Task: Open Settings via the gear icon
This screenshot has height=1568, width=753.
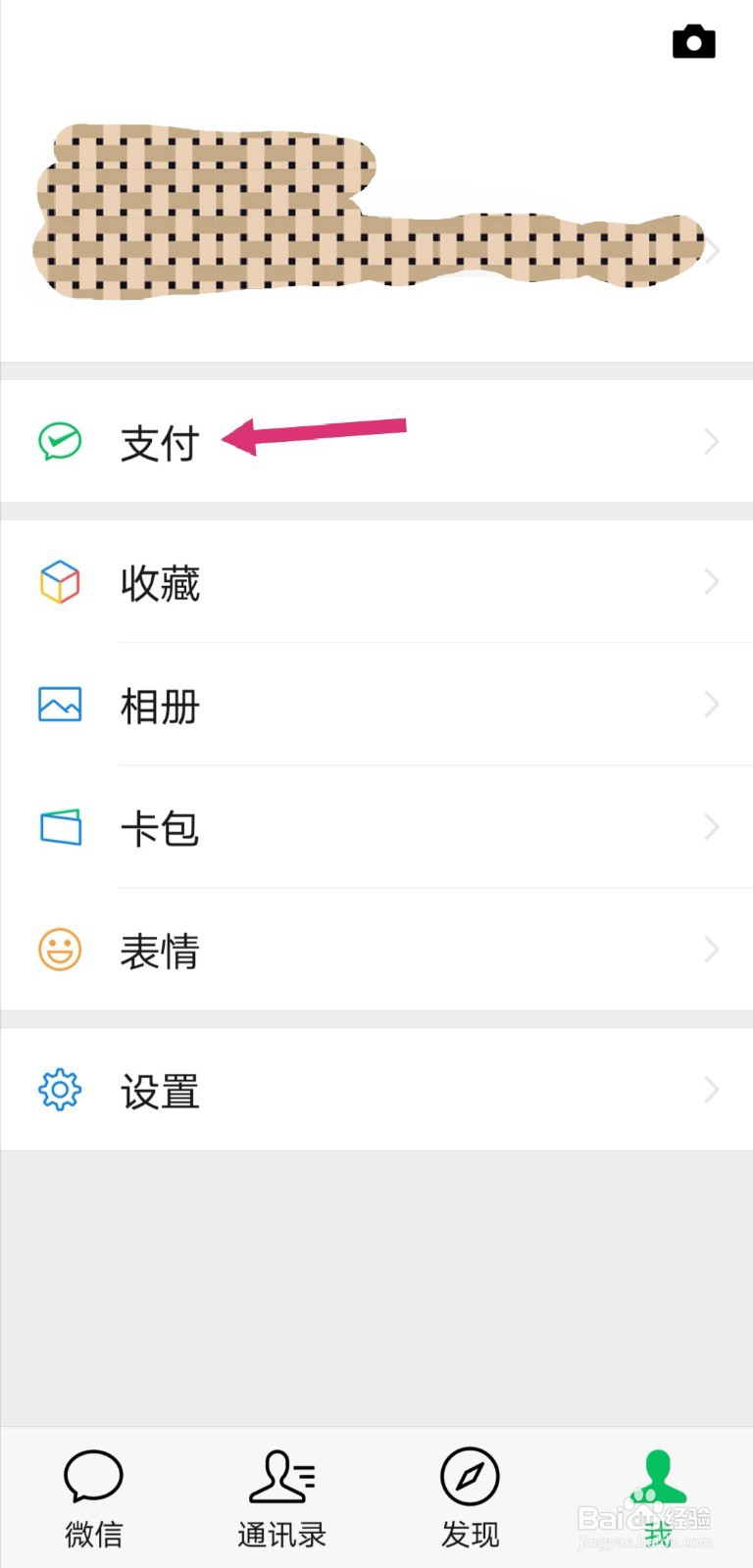Action: tap(60, 1090)
